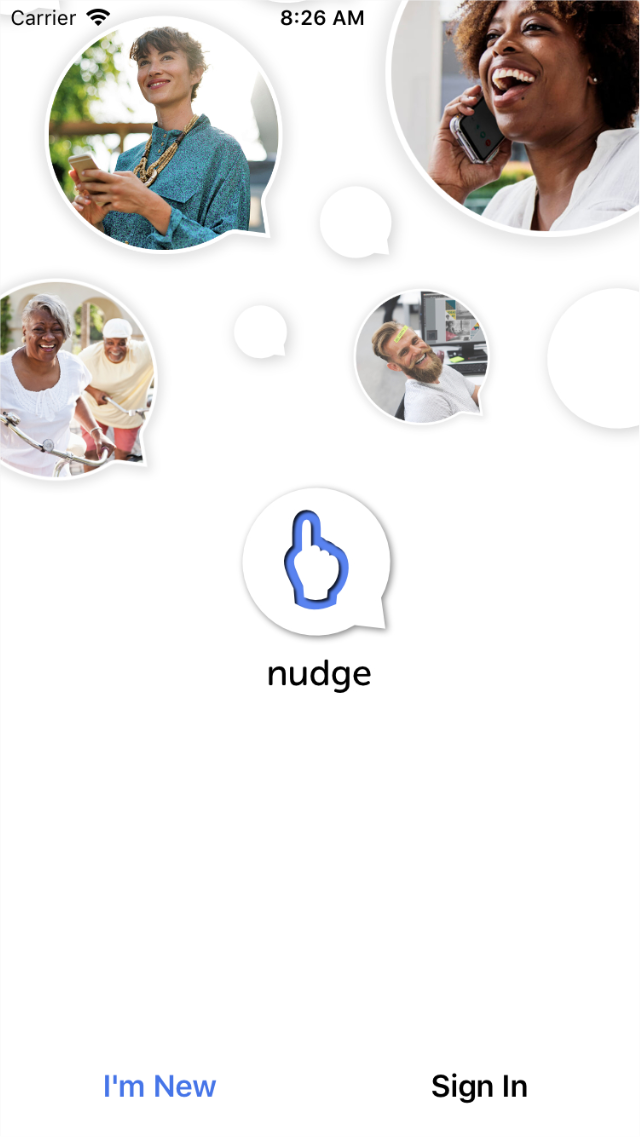Open the Sign In option
This screenshot has width=640, height=1137.
[x=479, y=1086]
